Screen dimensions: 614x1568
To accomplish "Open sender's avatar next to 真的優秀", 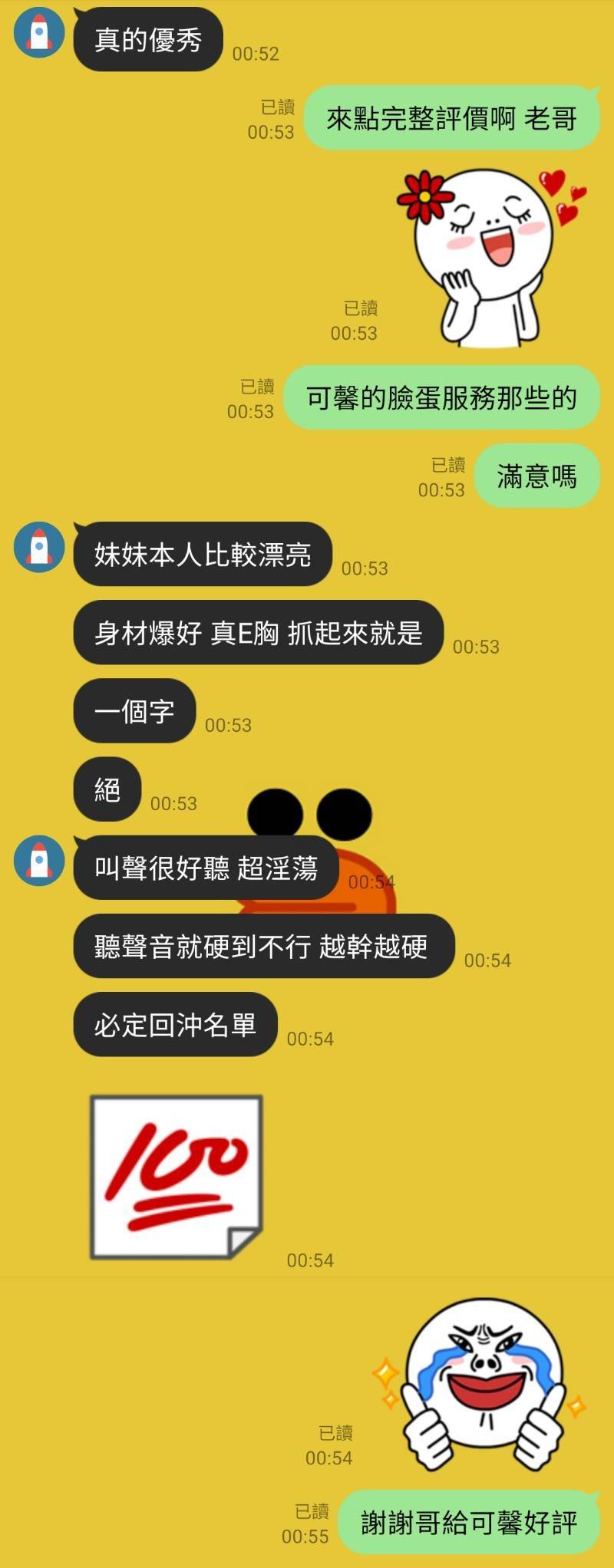I will 39,33.
